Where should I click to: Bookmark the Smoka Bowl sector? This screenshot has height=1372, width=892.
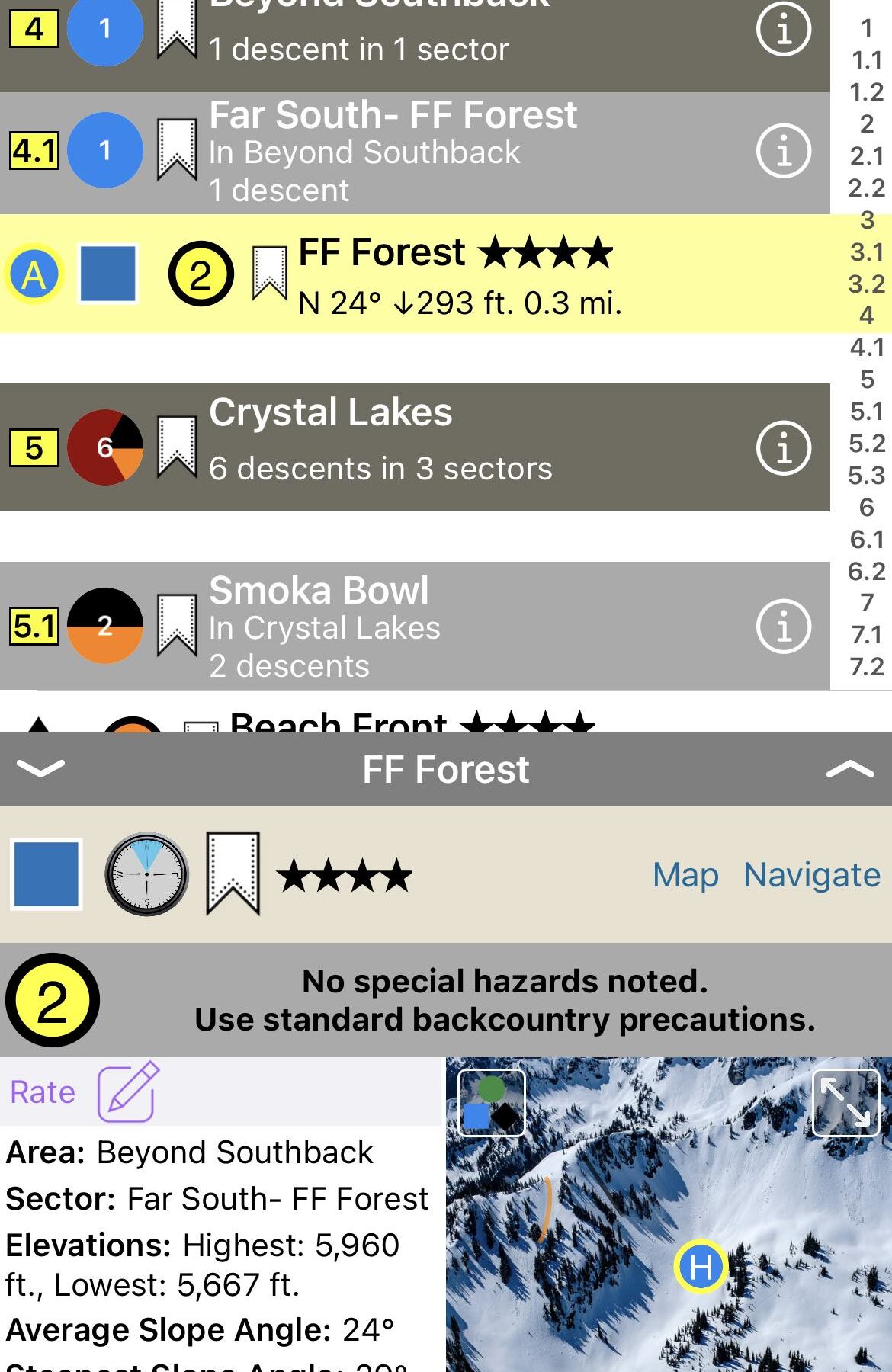tap(177, 626)
